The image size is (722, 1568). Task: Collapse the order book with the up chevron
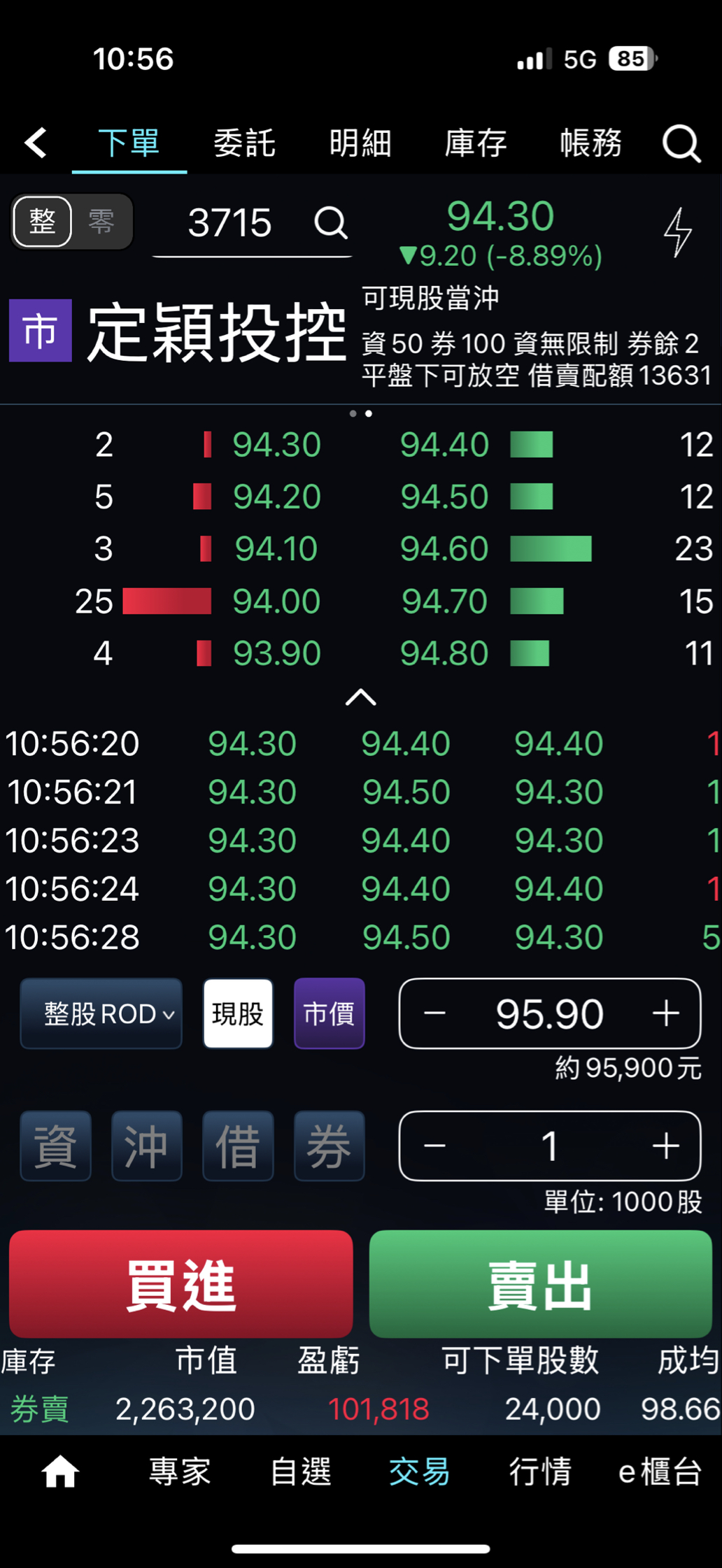tap(361, 697)
